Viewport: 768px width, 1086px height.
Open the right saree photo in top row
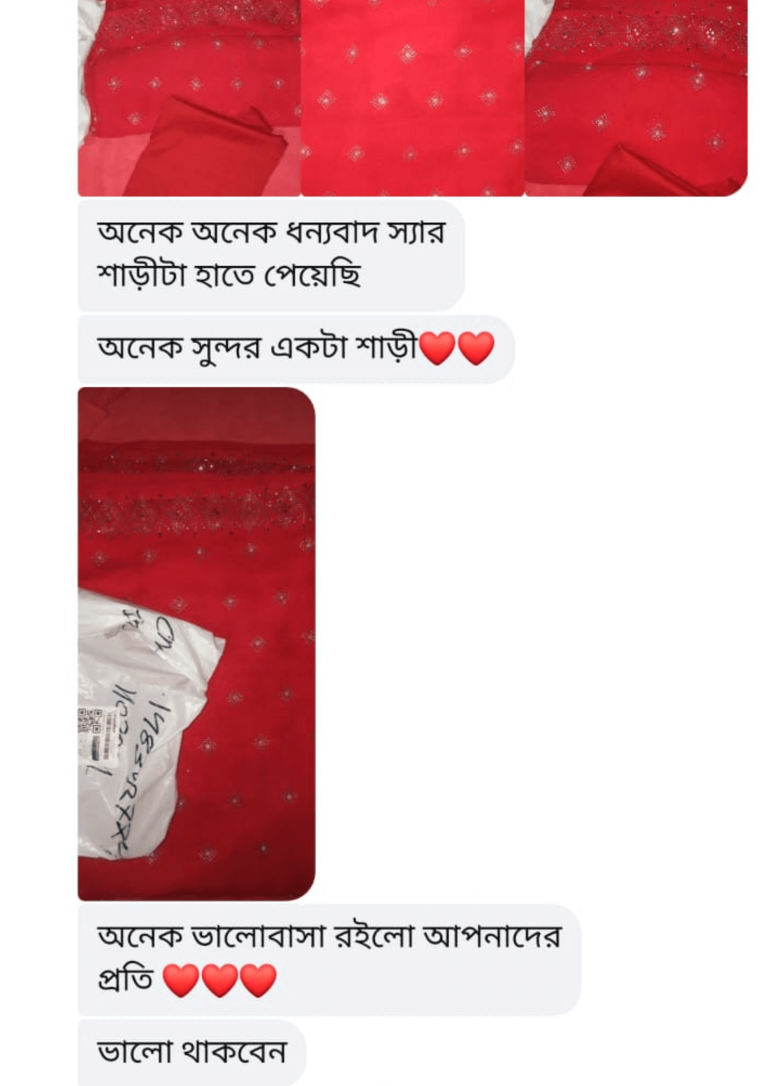636,98
